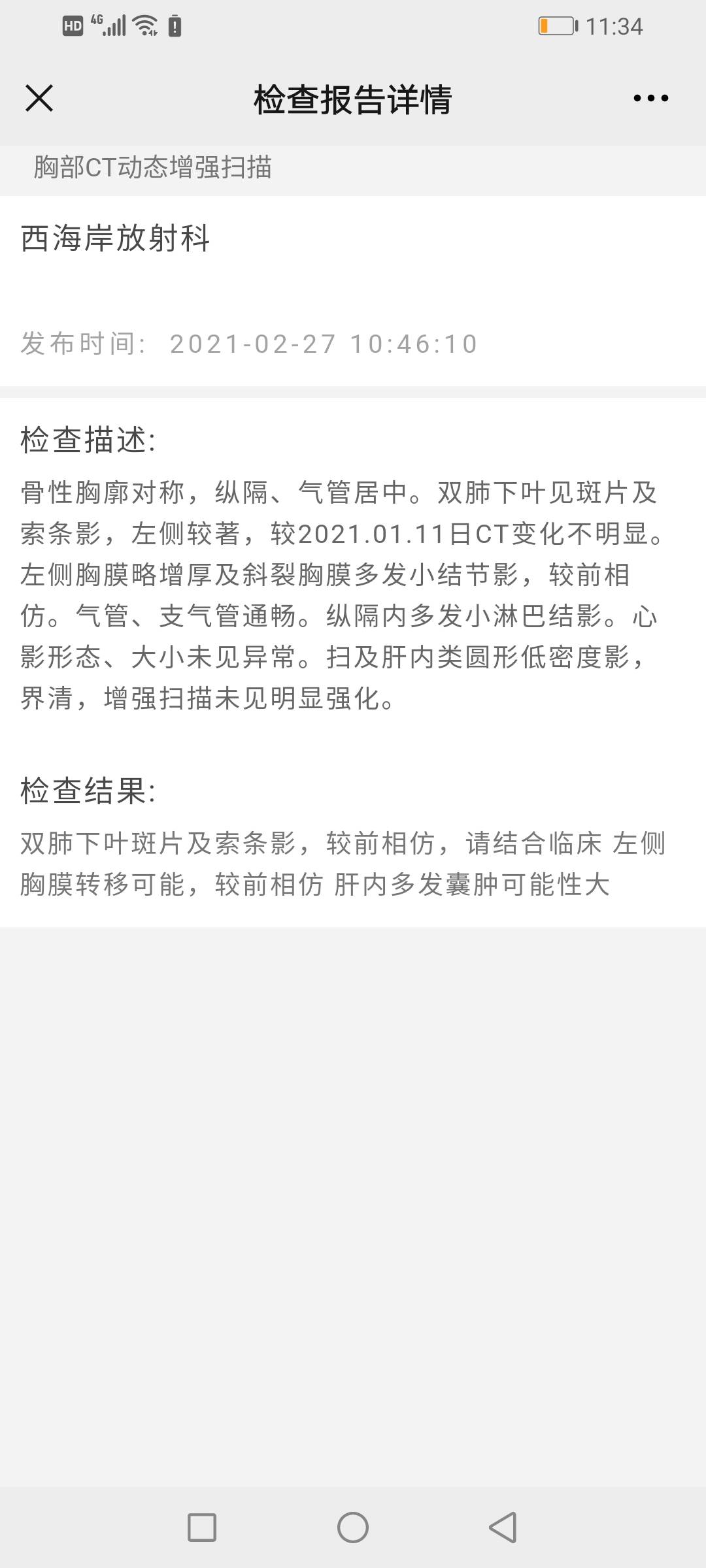706x1568 pixels.
Task: Close the report with the X button
Action: [x=41, y=98]
